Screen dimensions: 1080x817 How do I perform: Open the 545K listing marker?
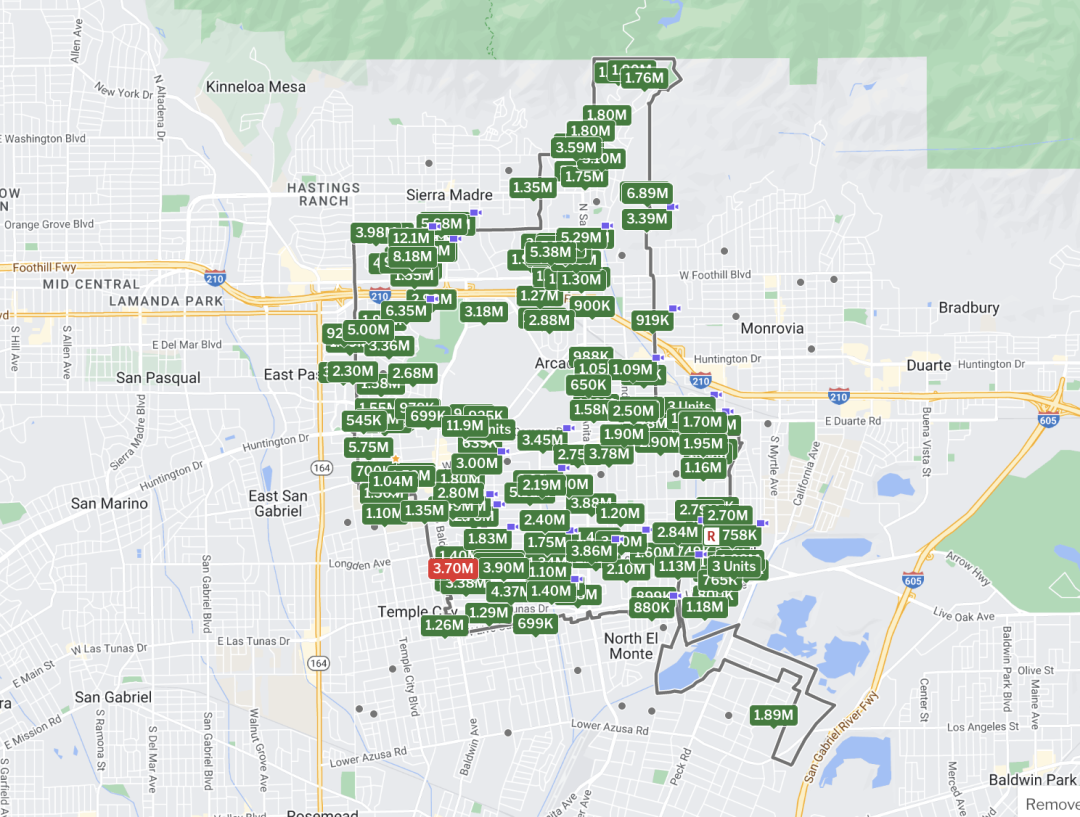tap(363, 421)
